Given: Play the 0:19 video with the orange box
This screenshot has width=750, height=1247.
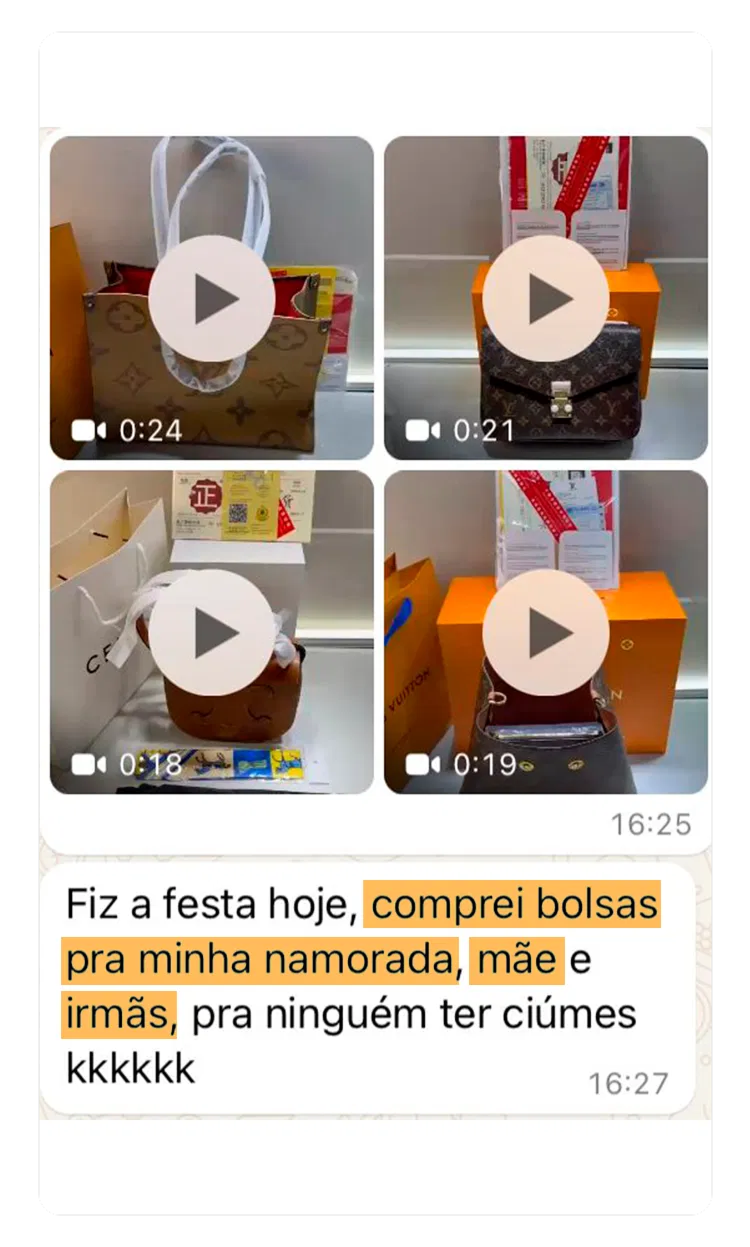Looking at the screenshot, I should point(545,632).
